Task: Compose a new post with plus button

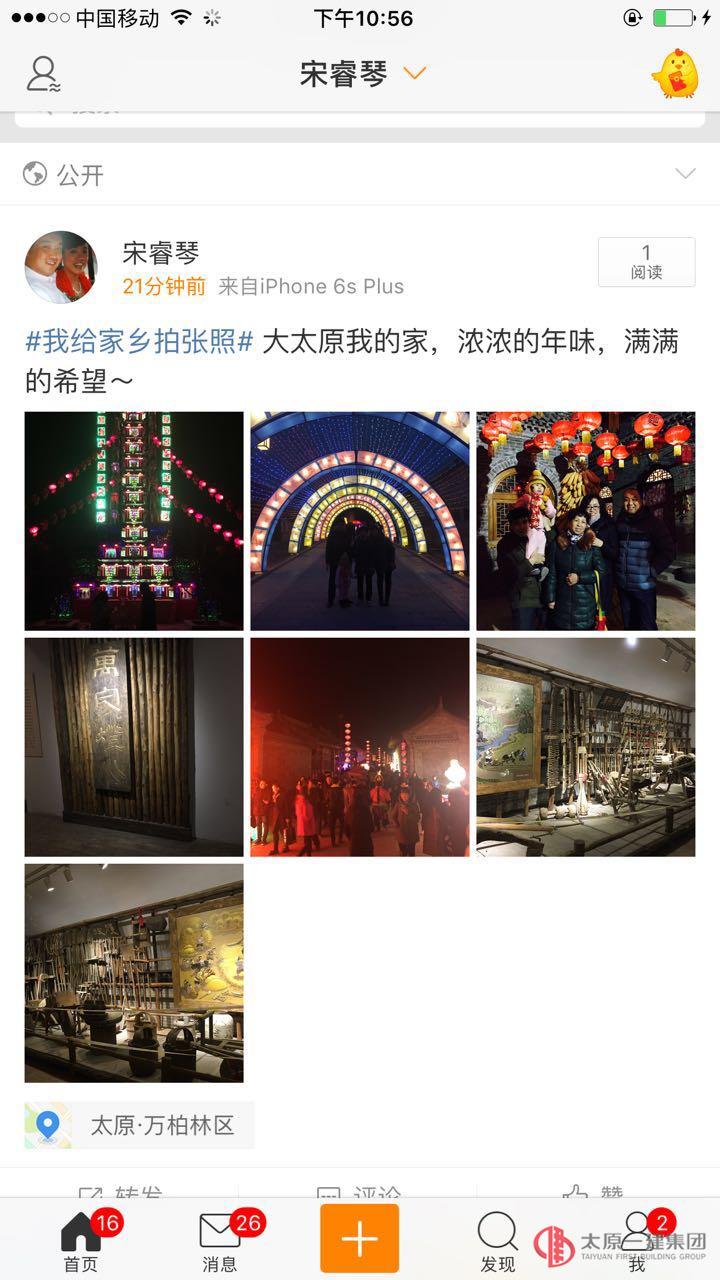Action: (360, 1238)
